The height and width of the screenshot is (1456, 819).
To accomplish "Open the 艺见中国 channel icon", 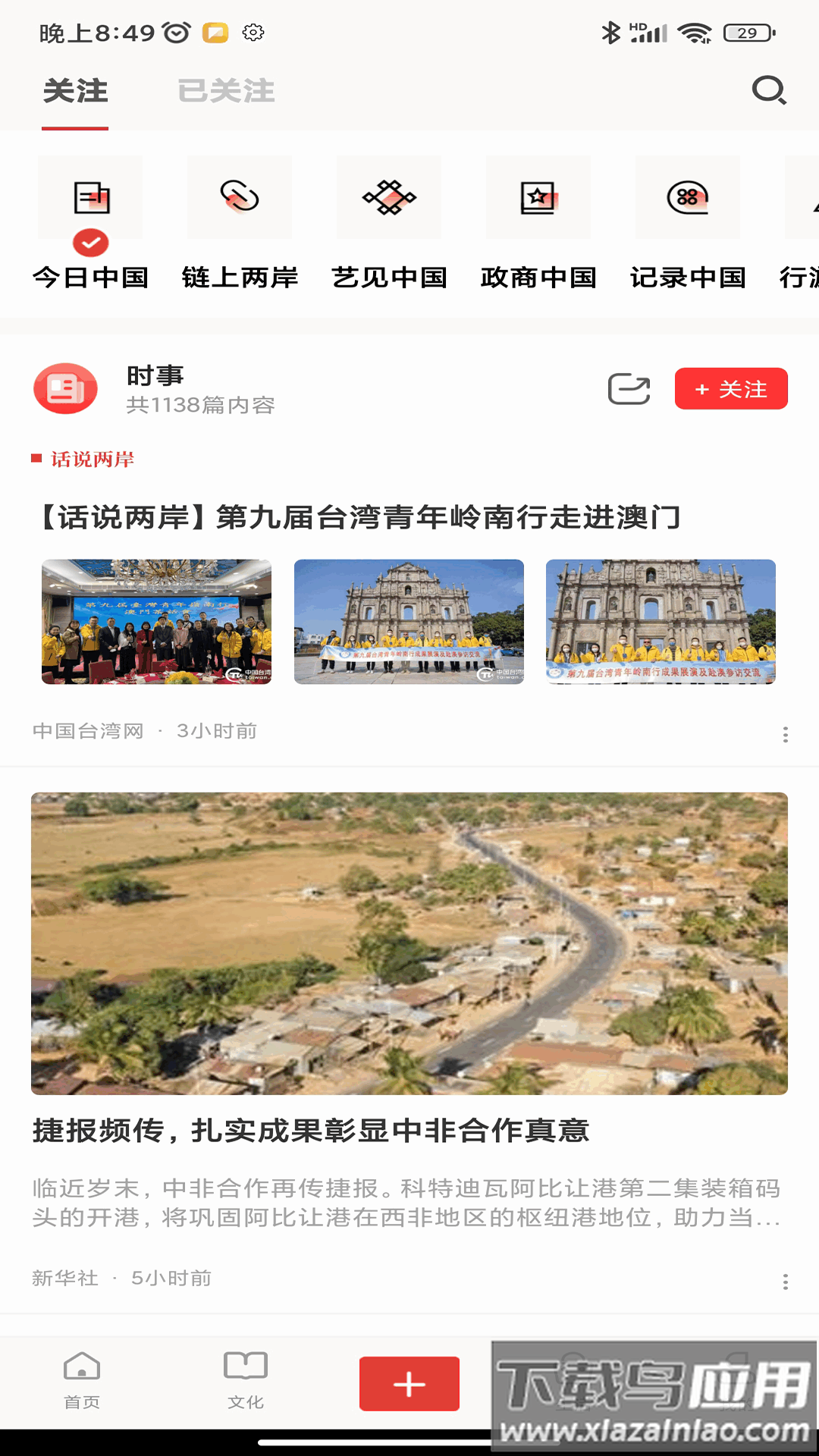I will pyautogui.click(x=389, y=196).
